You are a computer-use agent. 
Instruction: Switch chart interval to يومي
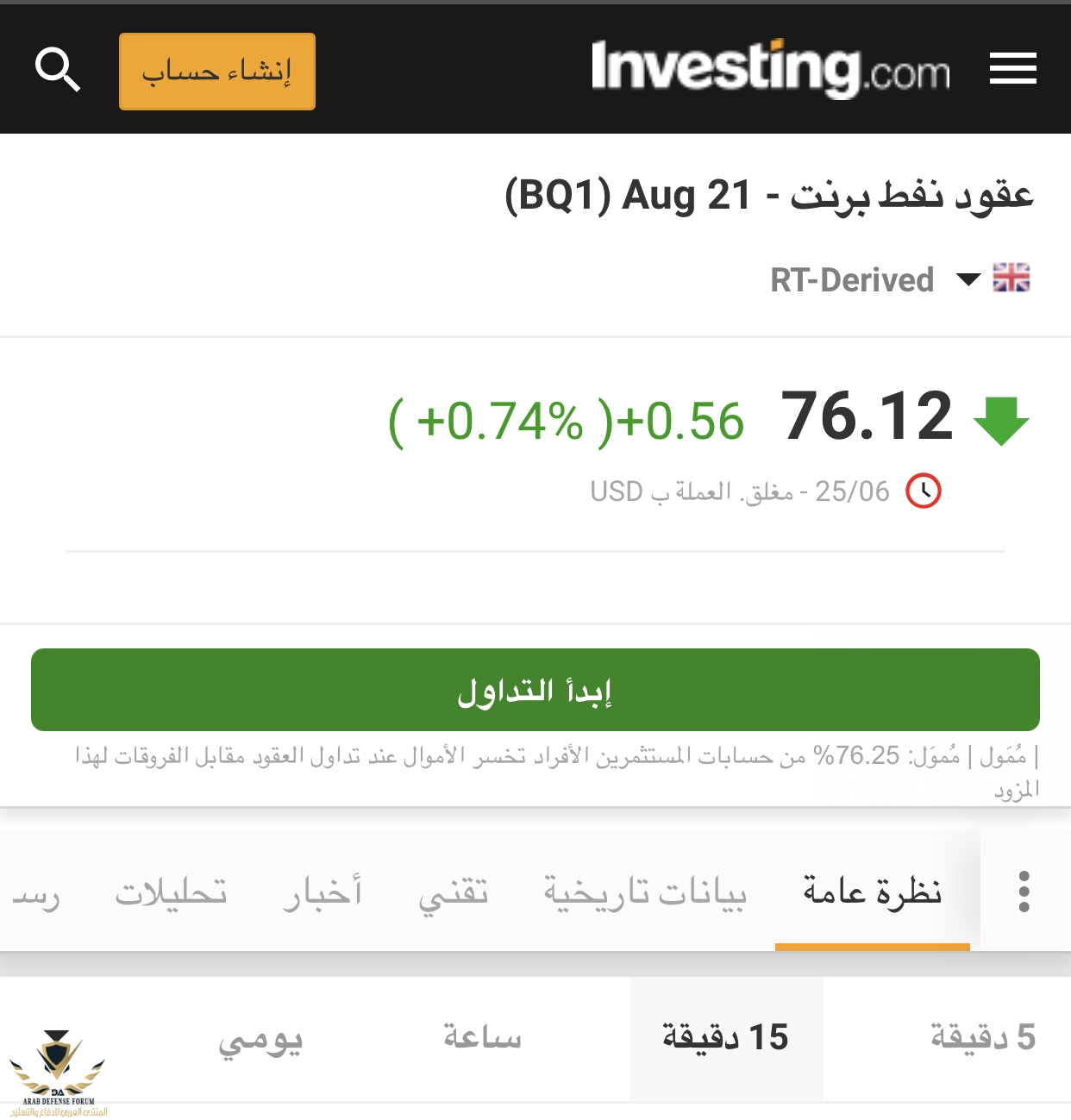click(260, 1040)
